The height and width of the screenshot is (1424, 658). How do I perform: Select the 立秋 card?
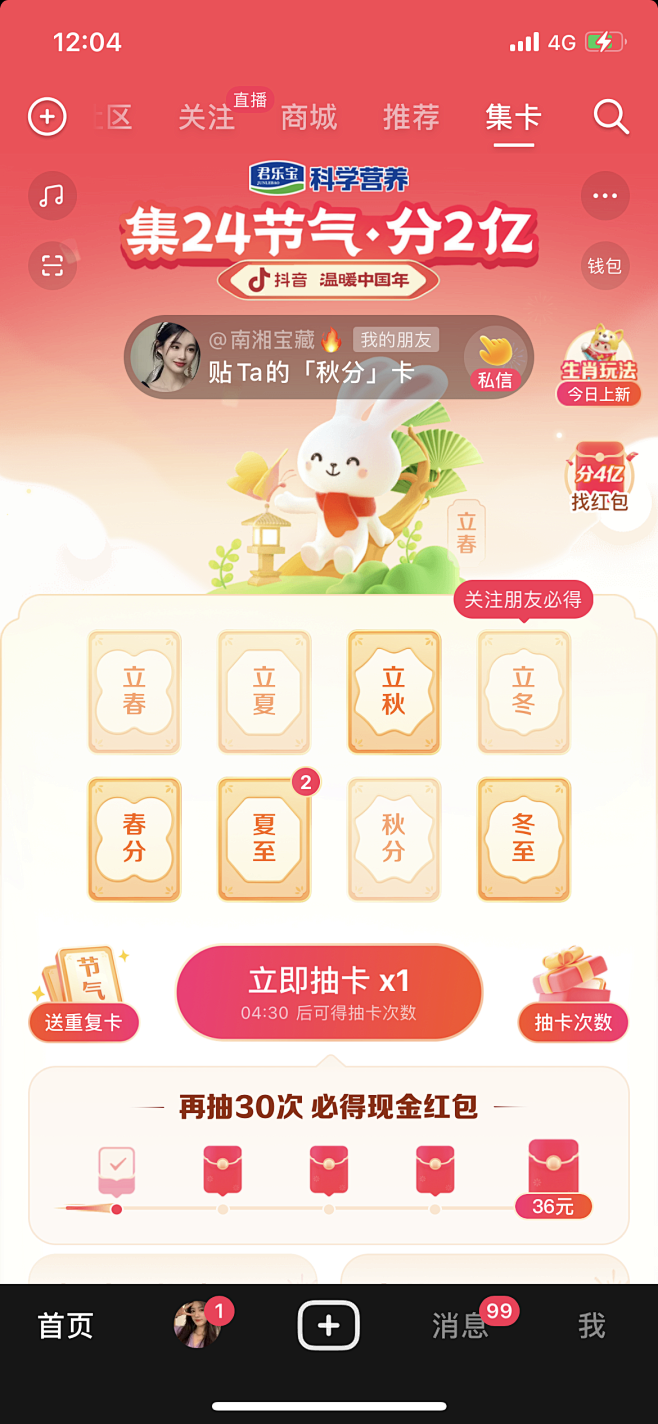pyautogui.click(x=393, y=691)
